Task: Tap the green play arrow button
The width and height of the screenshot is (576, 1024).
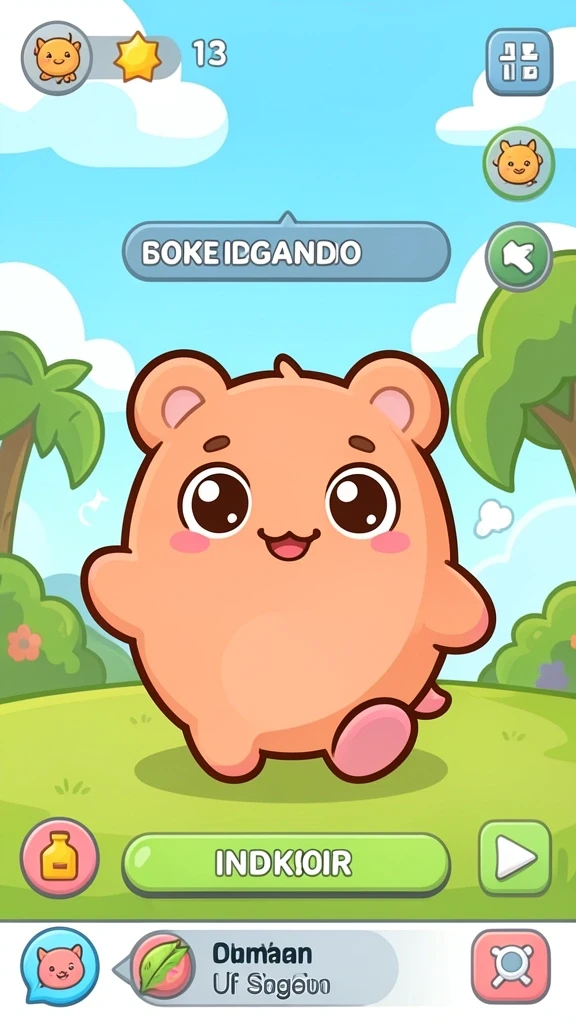Action: tap(515, 857)
